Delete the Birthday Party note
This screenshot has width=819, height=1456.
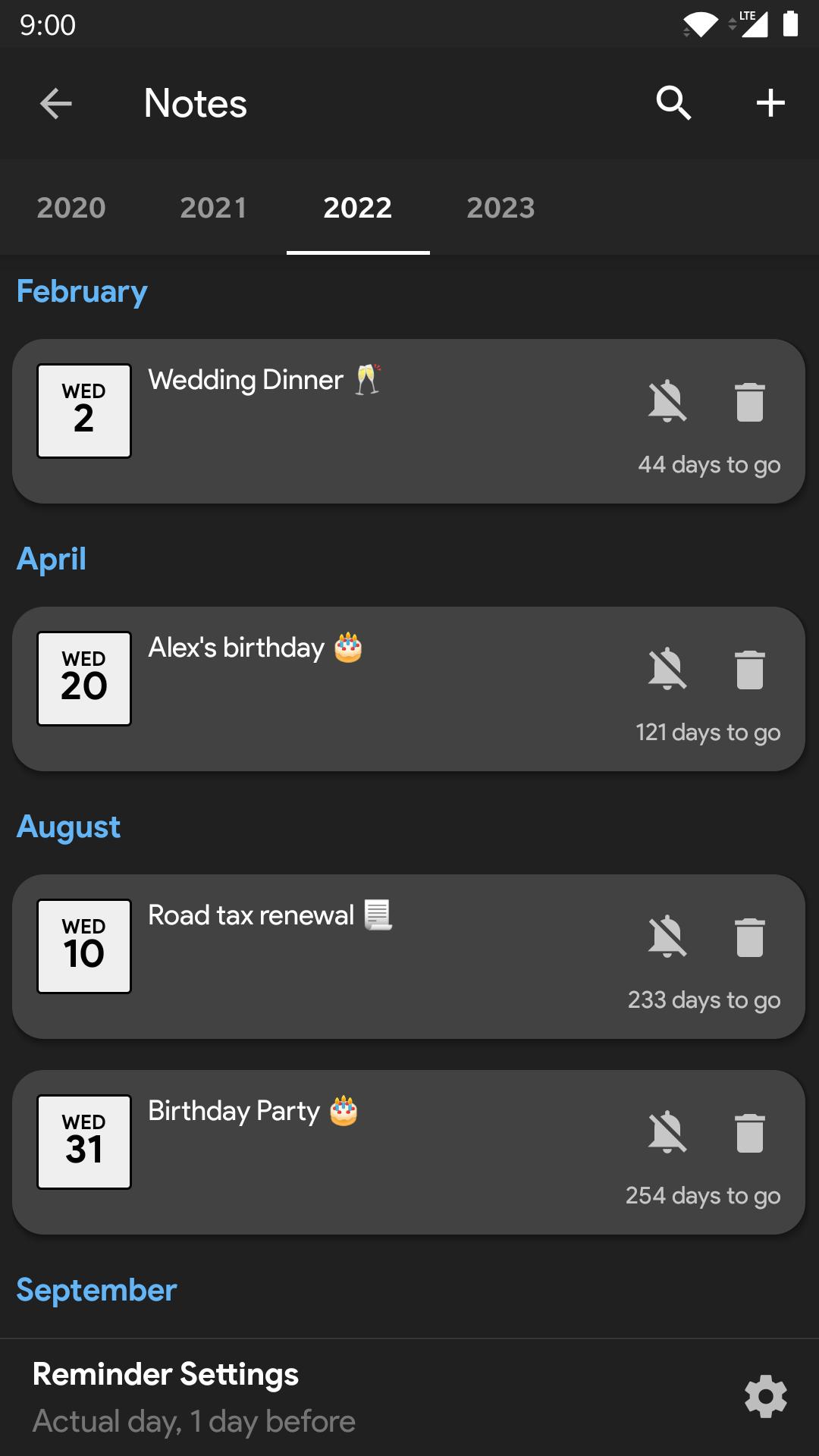749,1132
